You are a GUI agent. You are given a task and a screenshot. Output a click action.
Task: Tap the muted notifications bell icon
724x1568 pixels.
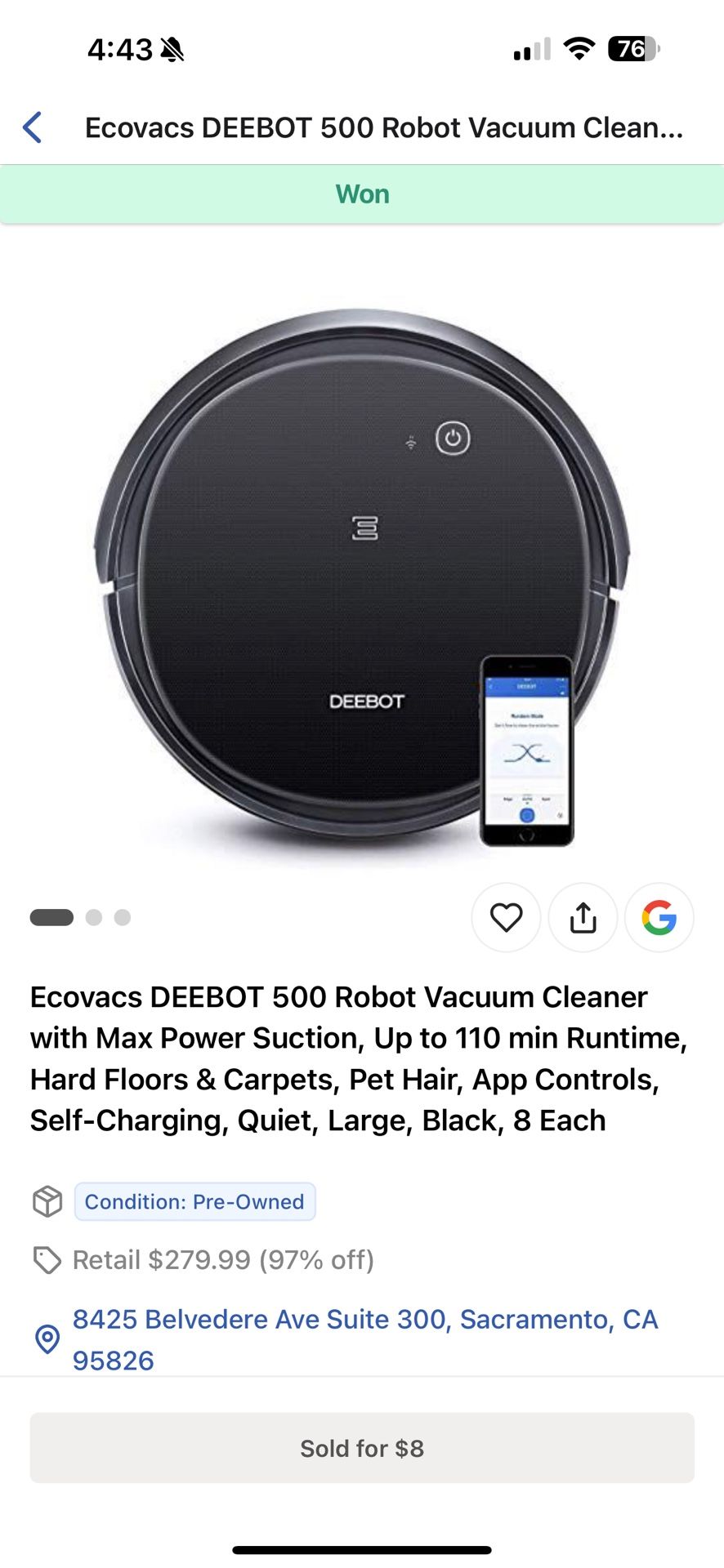172,48
